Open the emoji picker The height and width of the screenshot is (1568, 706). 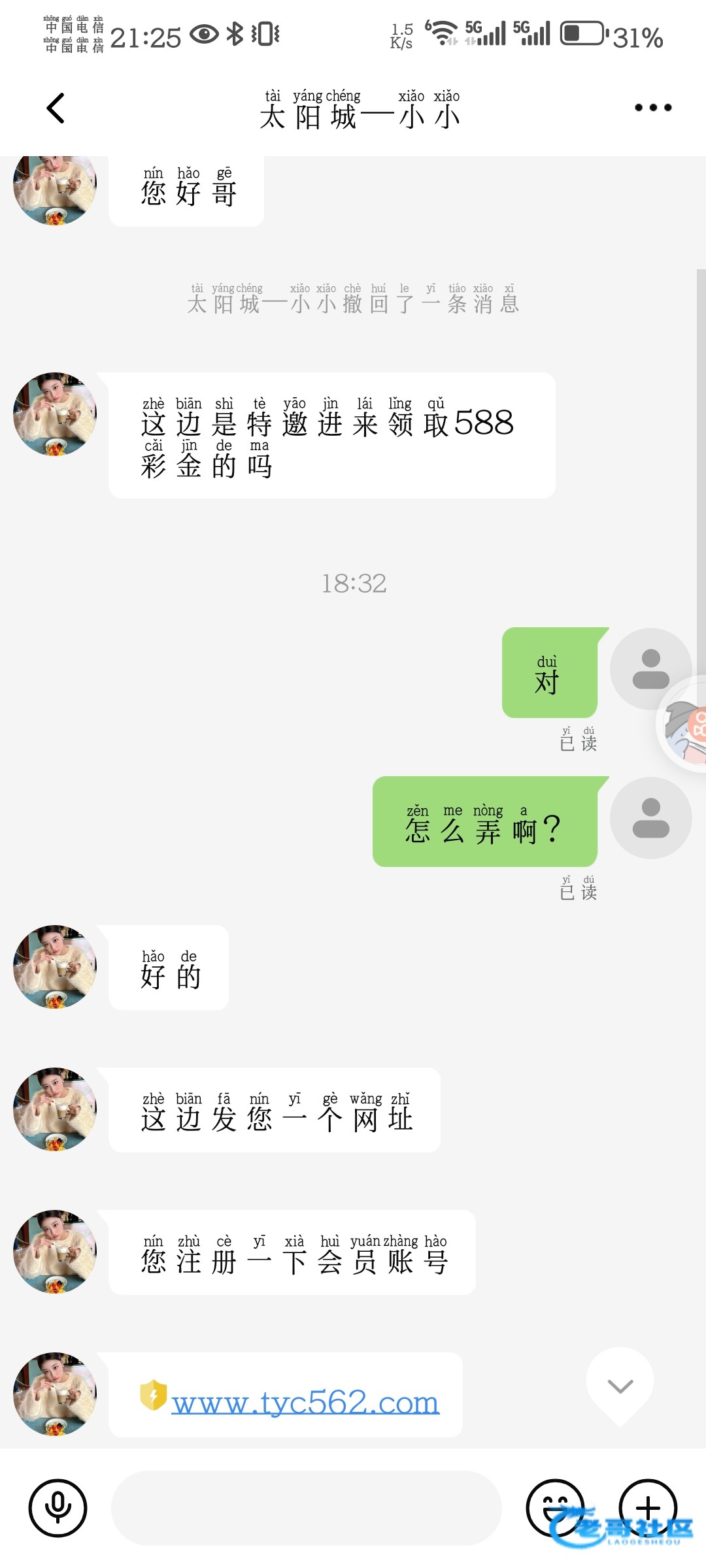click(x=555, y=1508)
